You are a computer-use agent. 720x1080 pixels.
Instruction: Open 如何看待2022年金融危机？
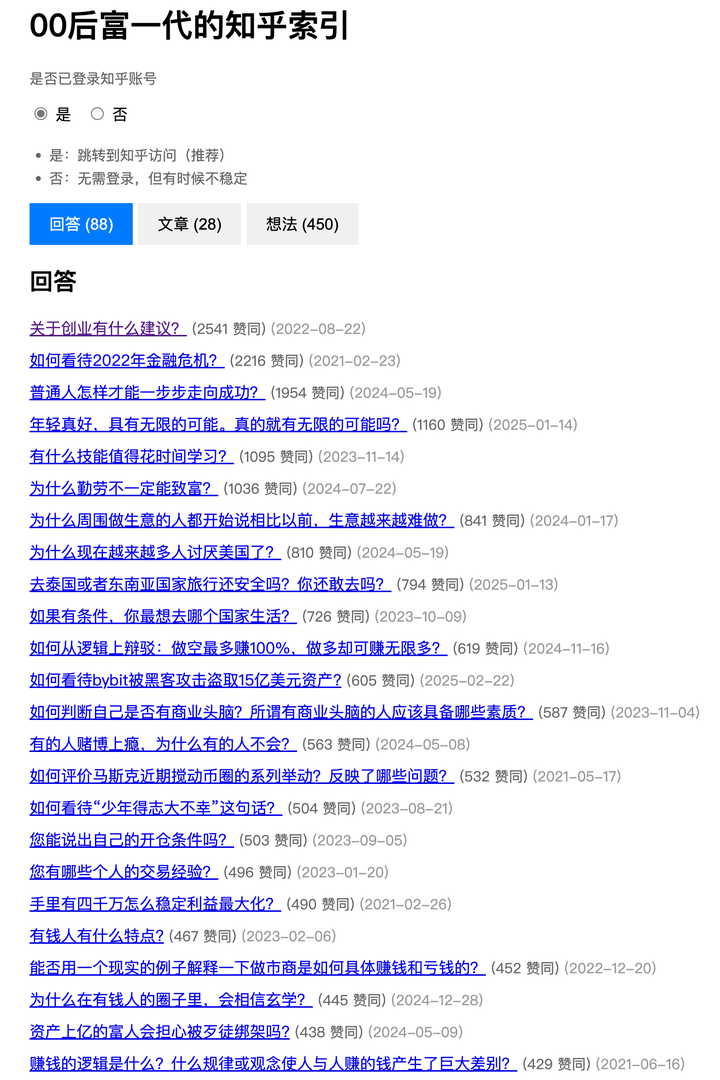pos(127,360)
